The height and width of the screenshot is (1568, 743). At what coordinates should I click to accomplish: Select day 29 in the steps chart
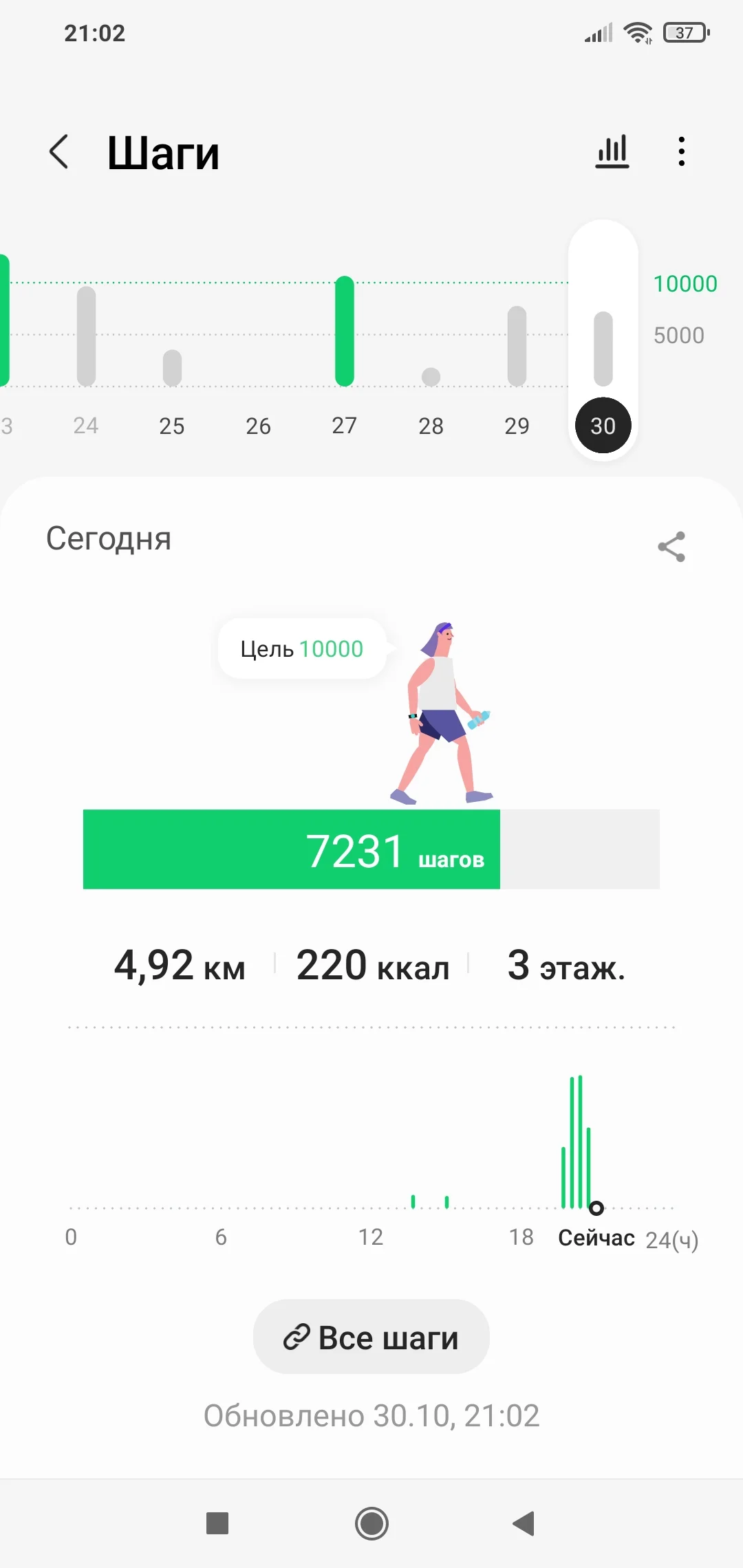pyautogui.click(x=517, y=426)
